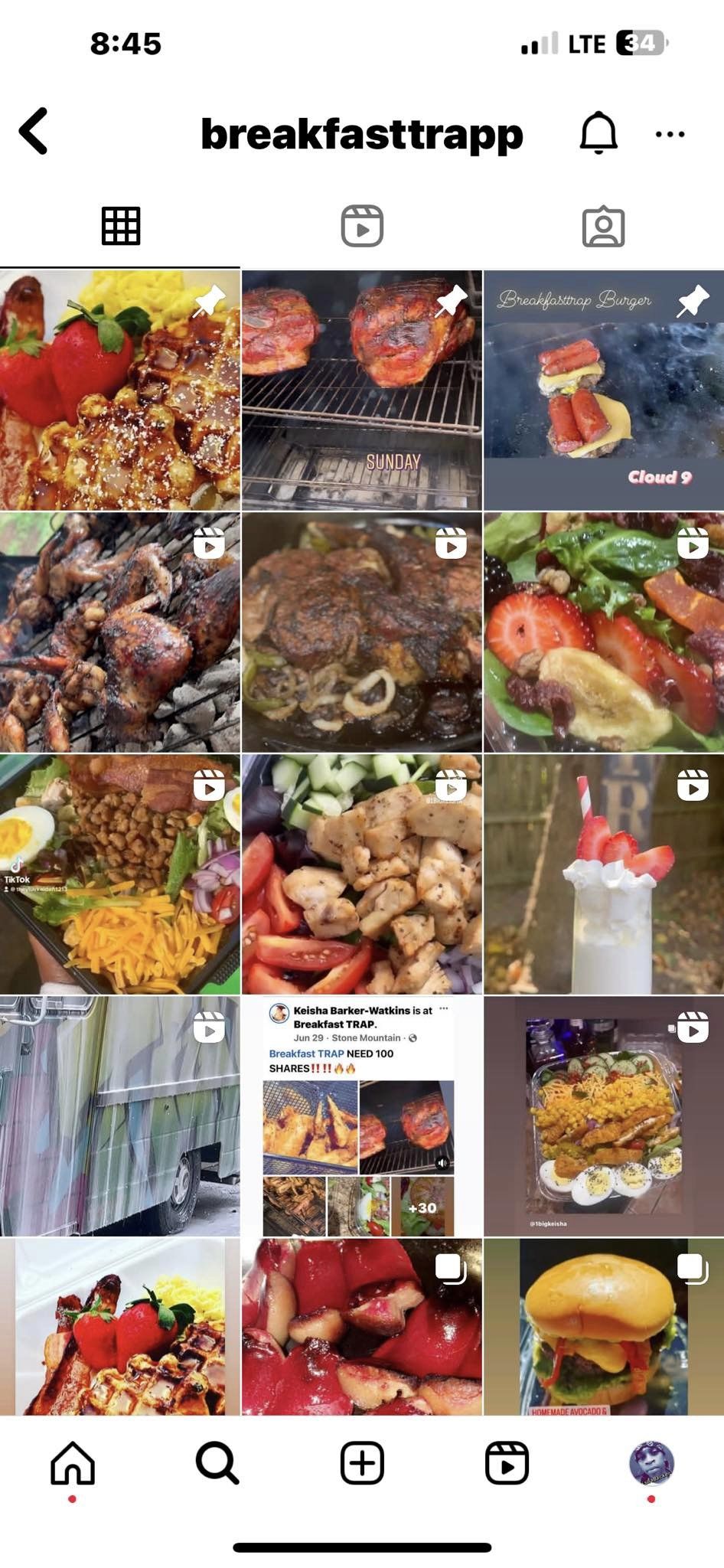The height and width of the screenshot is (1568, 724).
Task: Open pinned Breakfasttrap Burger Cloud 9 post
Action: point(604,390)
